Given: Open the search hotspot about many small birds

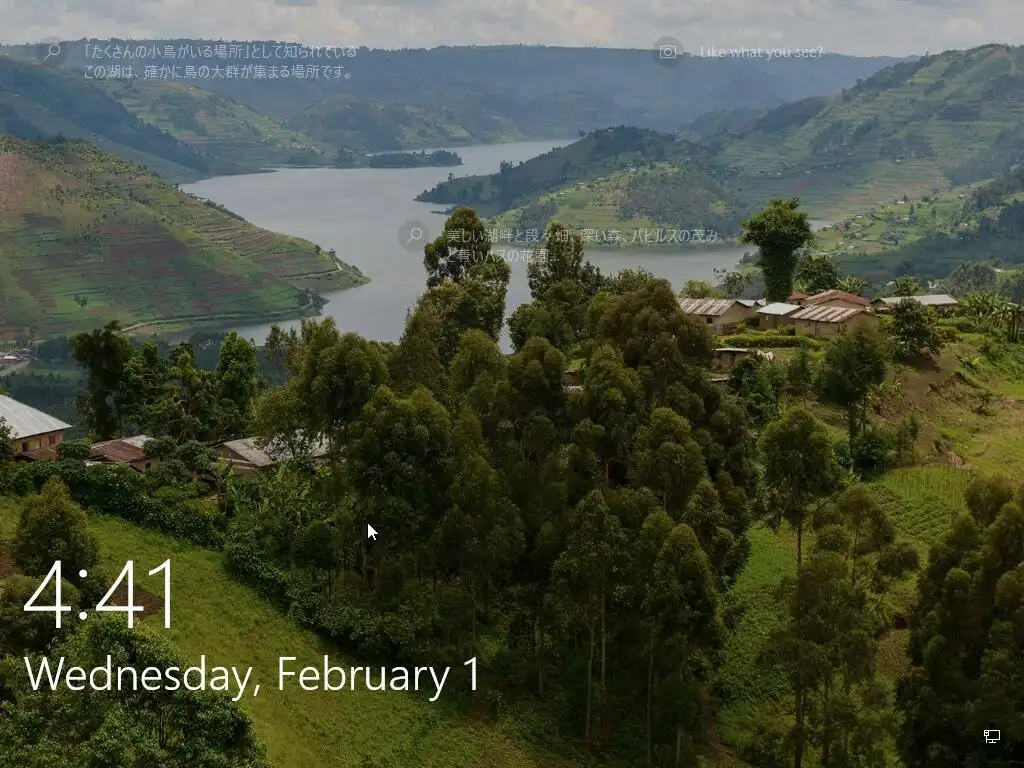Looking at the screenshot, I should point(52,51).
